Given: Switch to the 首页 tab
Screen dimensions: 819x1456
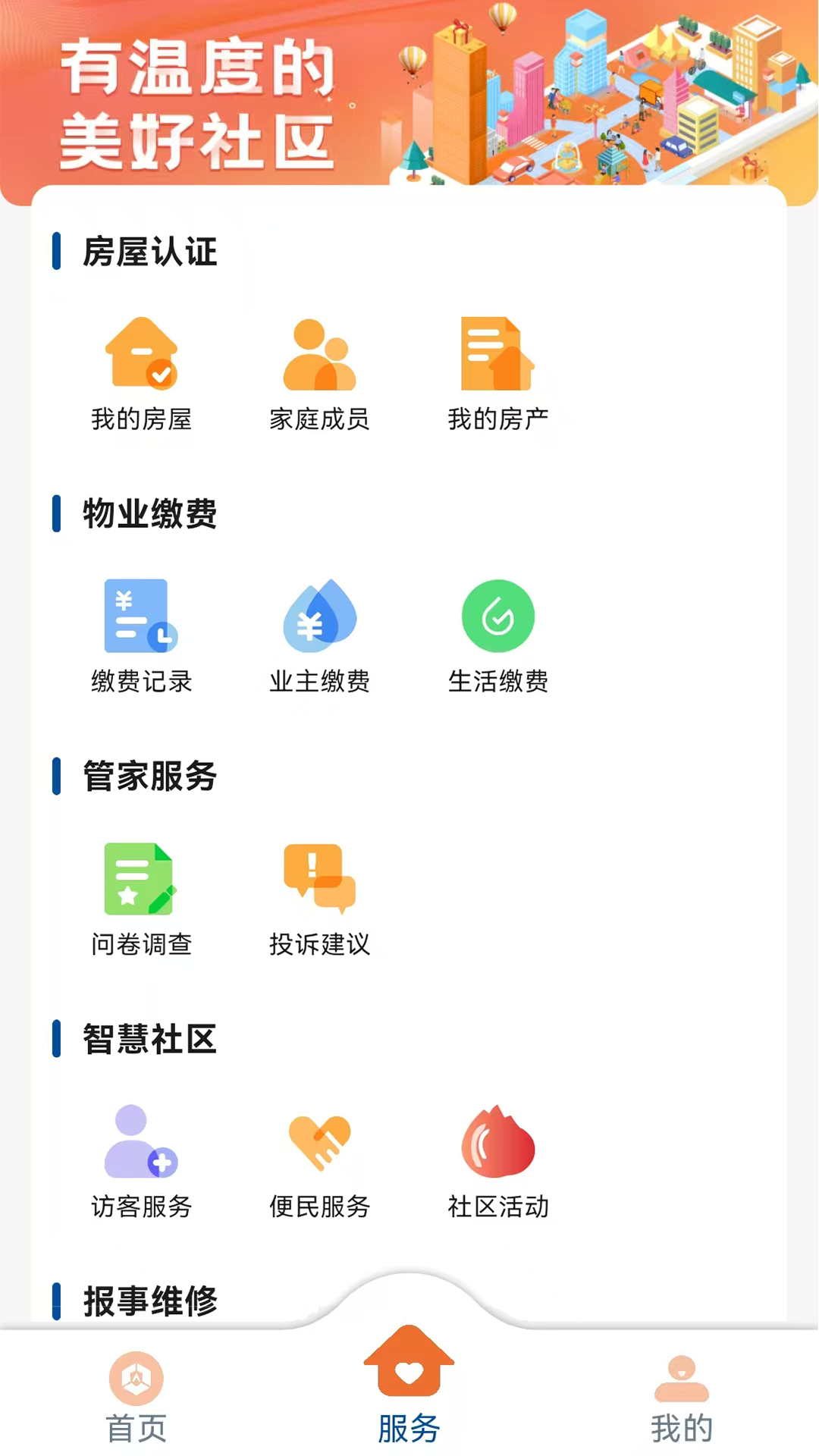Looking at the screenshot, I should click(x=135, y=1395).
